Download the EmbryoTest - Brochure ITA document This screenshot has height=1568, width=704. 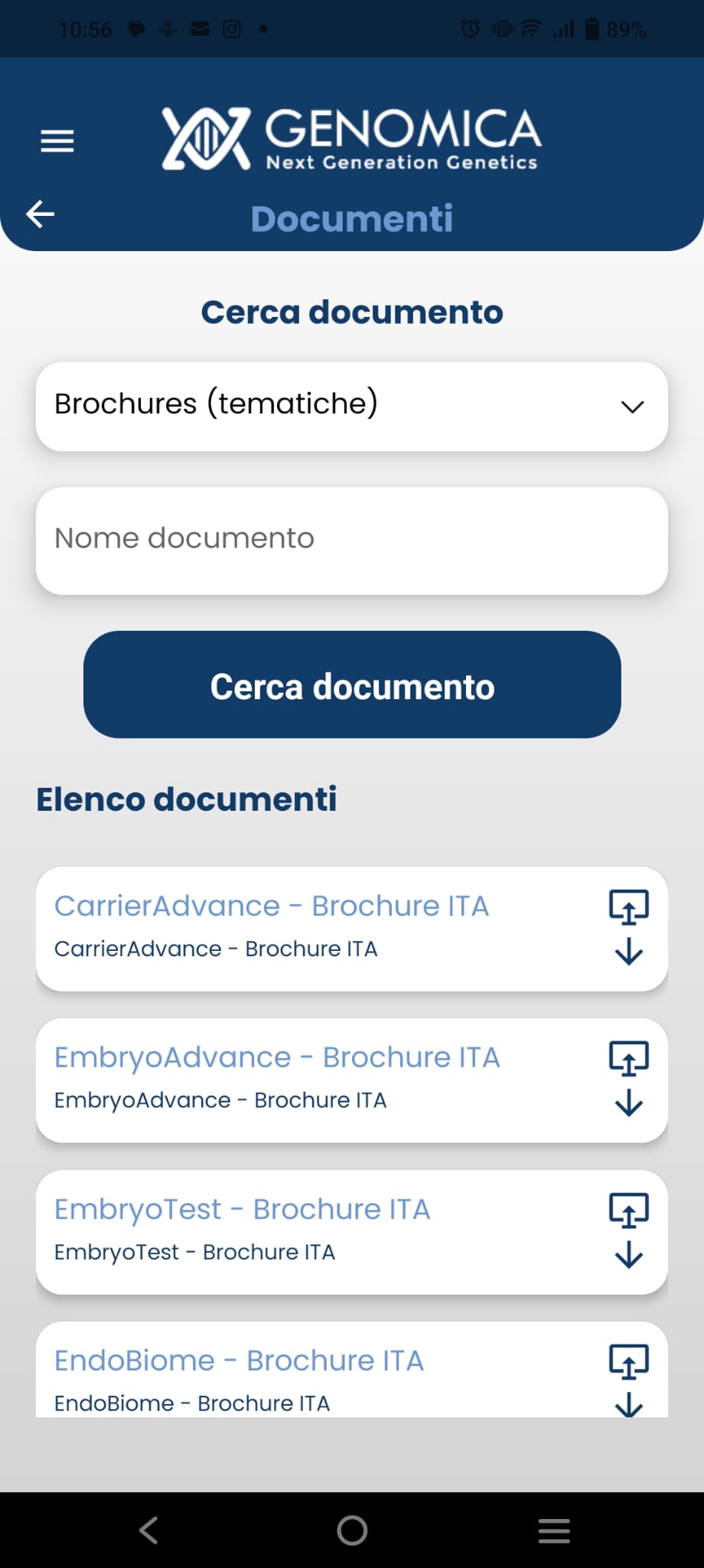pyautogui.click(x=629, y=1256)
